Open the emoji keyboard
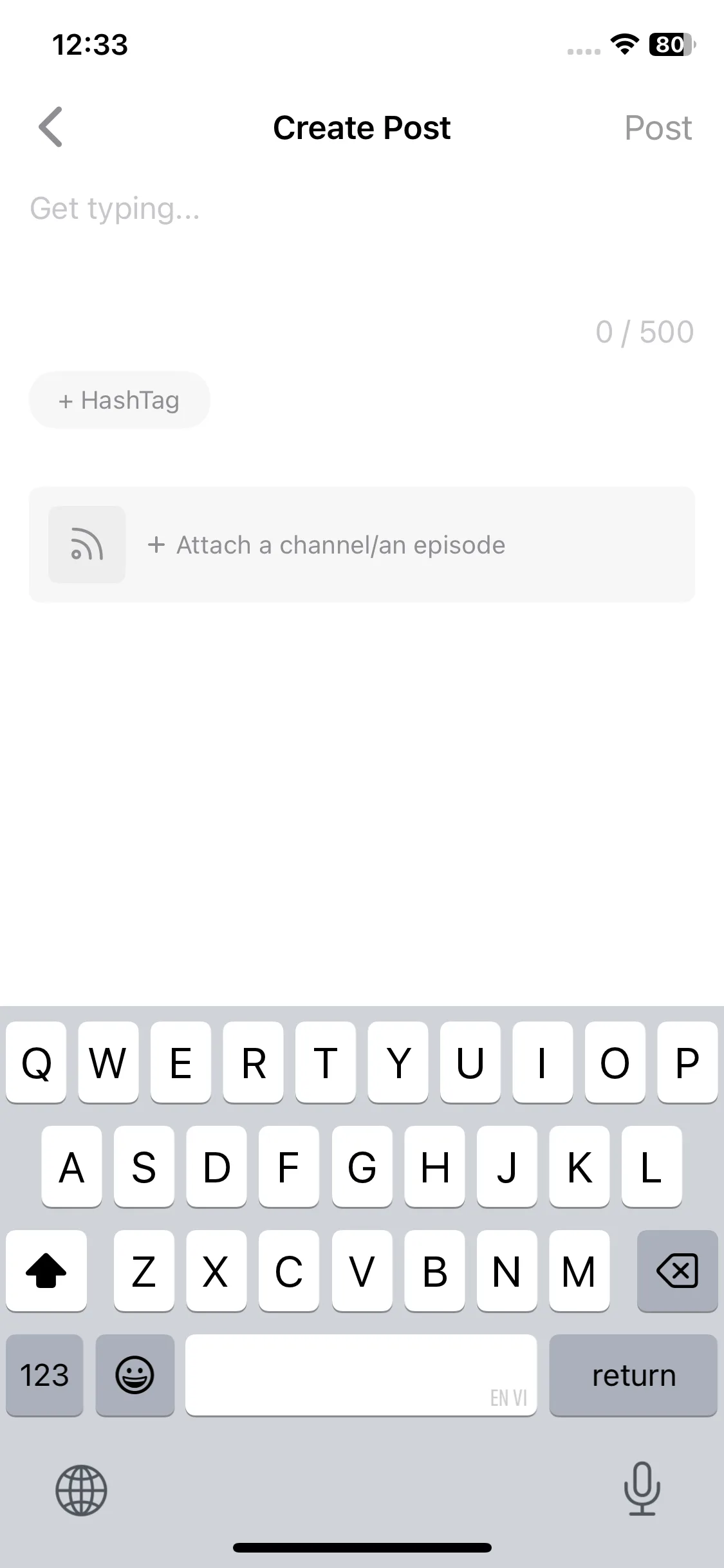Viewport: 724px width, 1568px height. click(135, 1375)
